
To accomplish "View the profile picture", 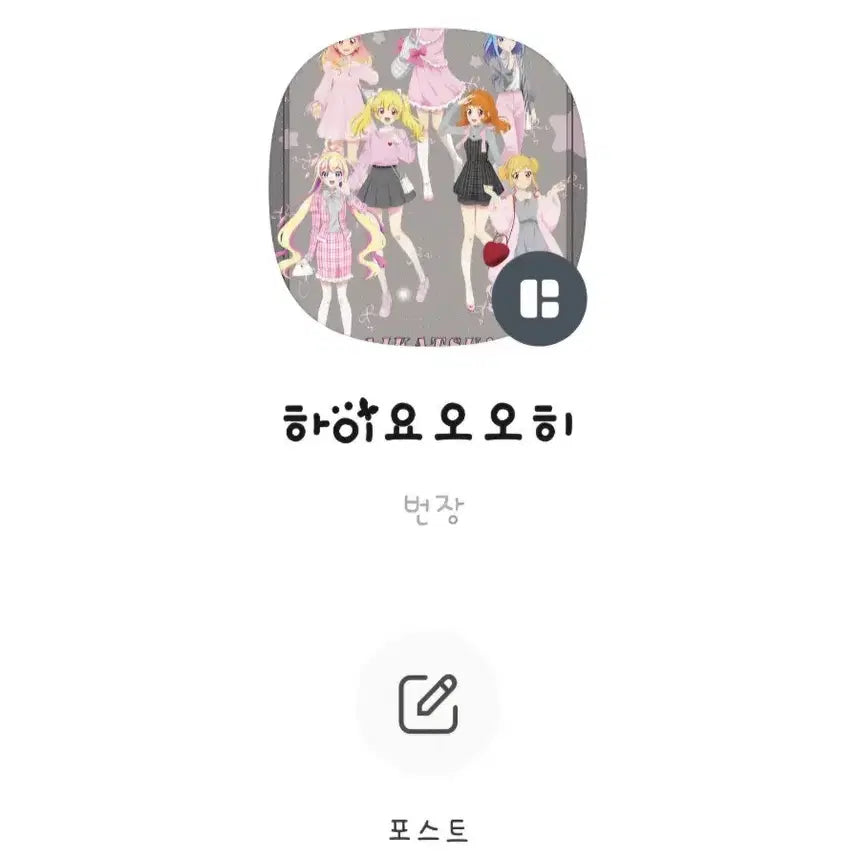I will pos(427,186).
